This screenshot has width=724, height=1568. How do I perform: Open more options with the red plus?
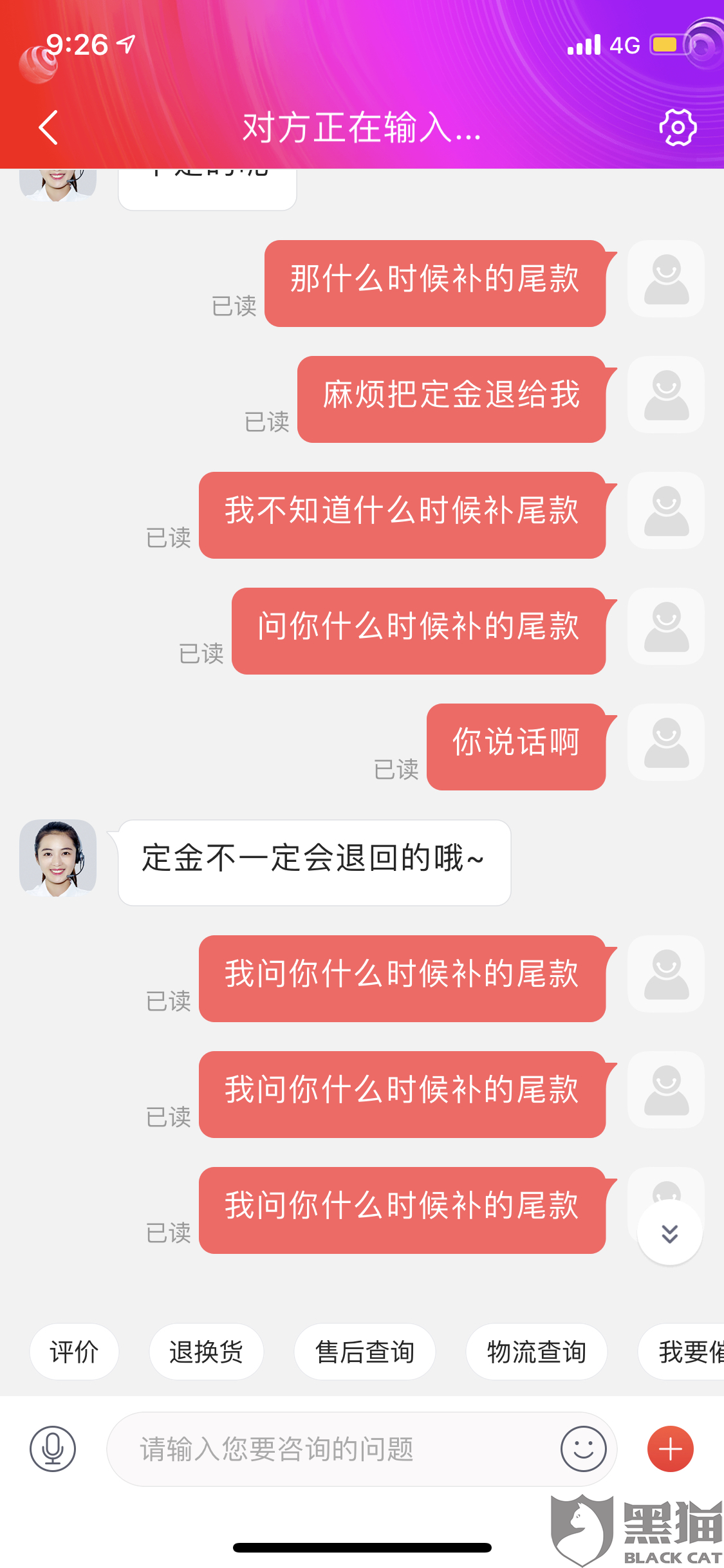click(x=670, y=1449)
